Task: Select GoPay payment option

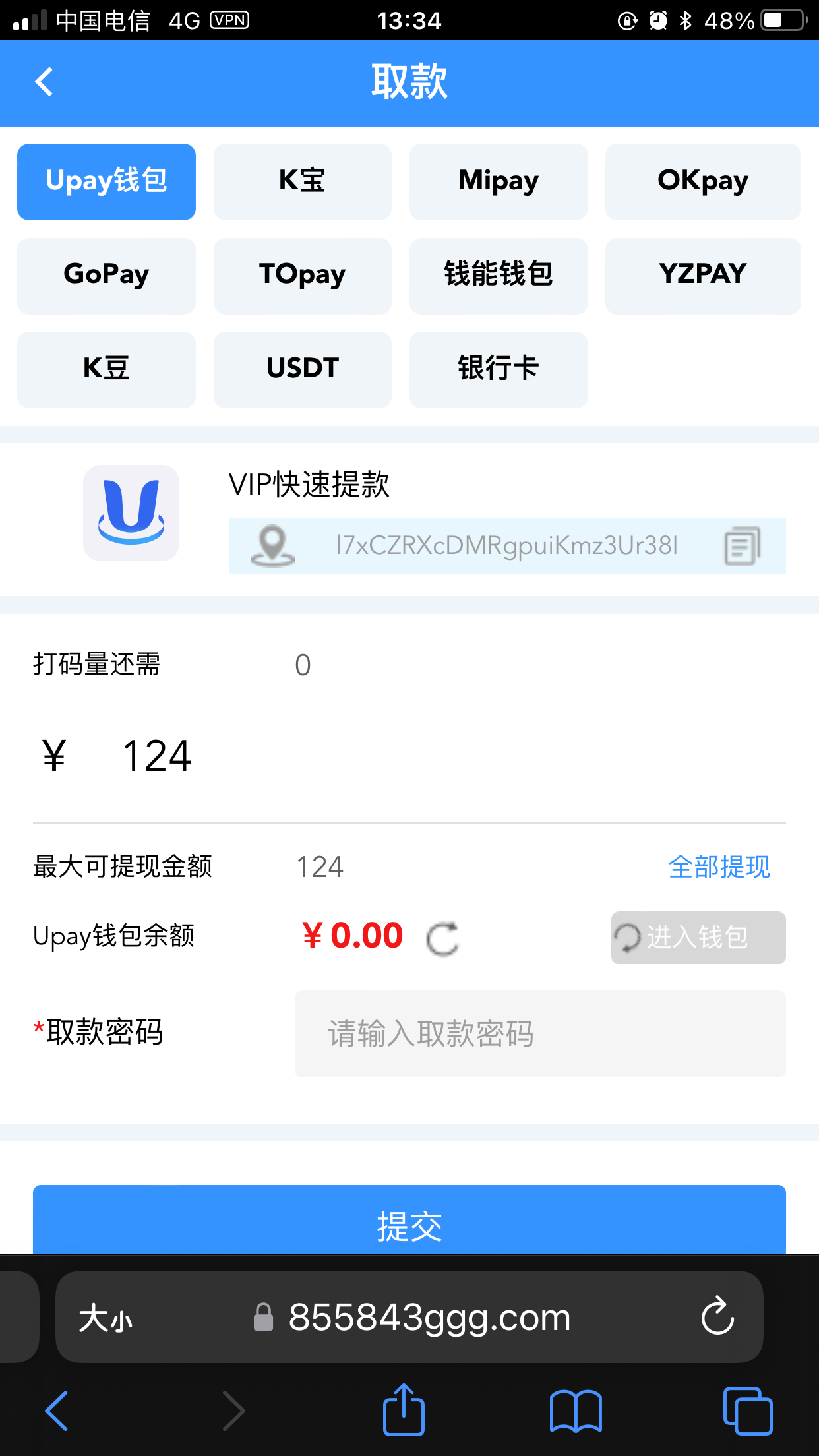Action: tap(106, 276)
